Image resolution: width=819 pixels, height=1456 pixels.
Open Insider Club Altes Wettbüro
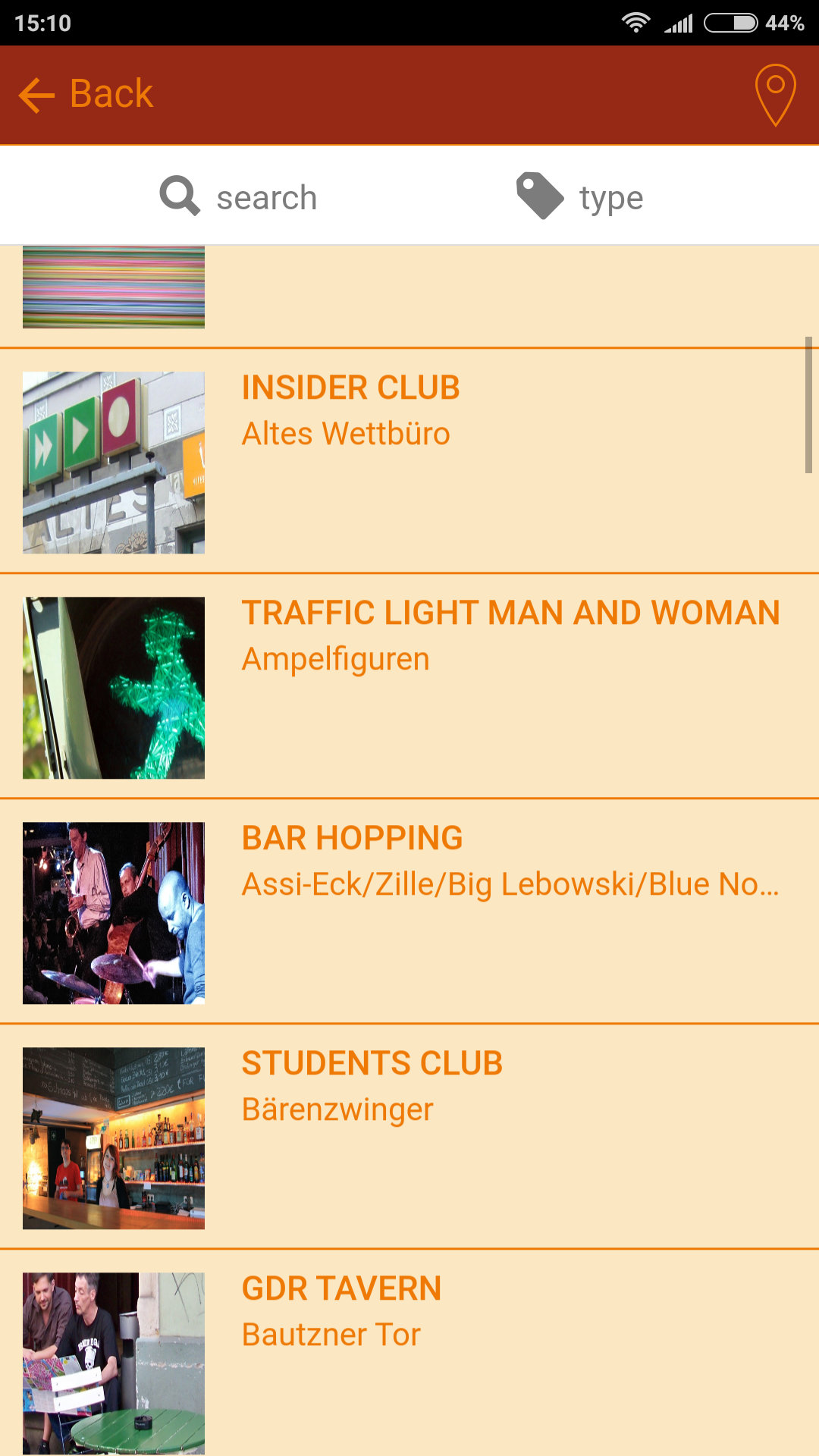click(409, 461)
